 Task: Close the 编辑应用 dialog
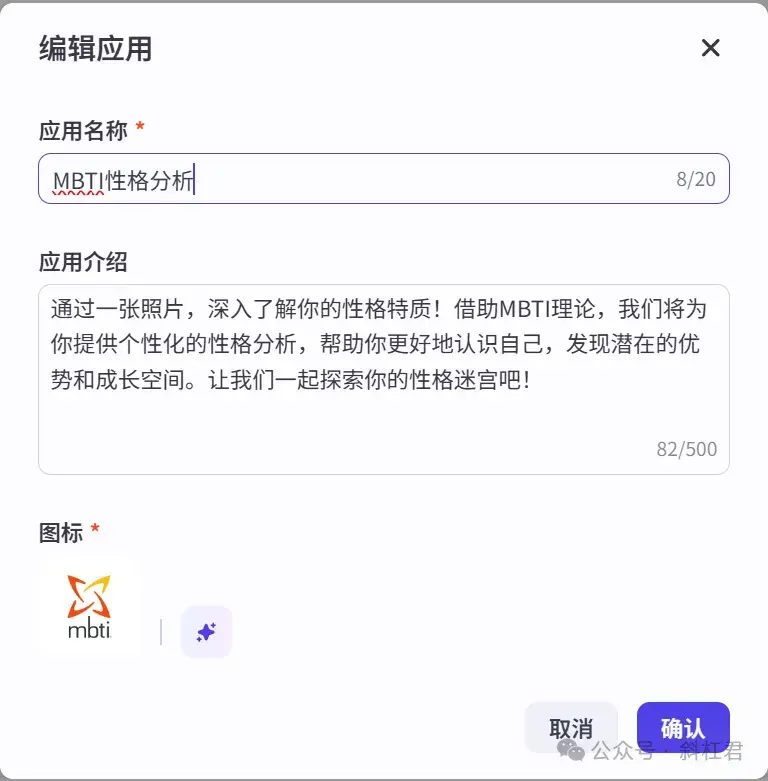click(x=710, y=48)
